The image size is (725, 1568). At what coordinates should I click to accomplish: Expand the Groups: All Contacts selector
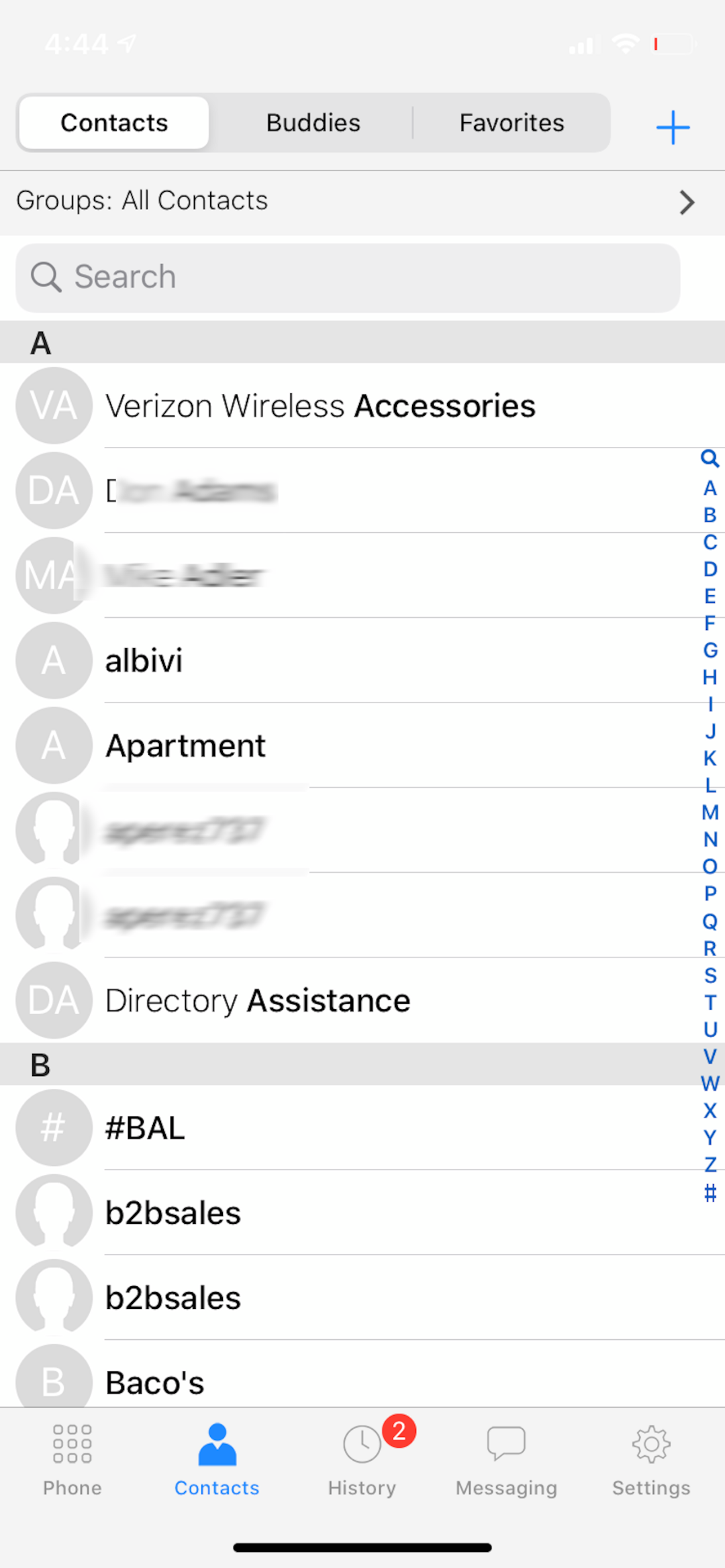(362, 201)
